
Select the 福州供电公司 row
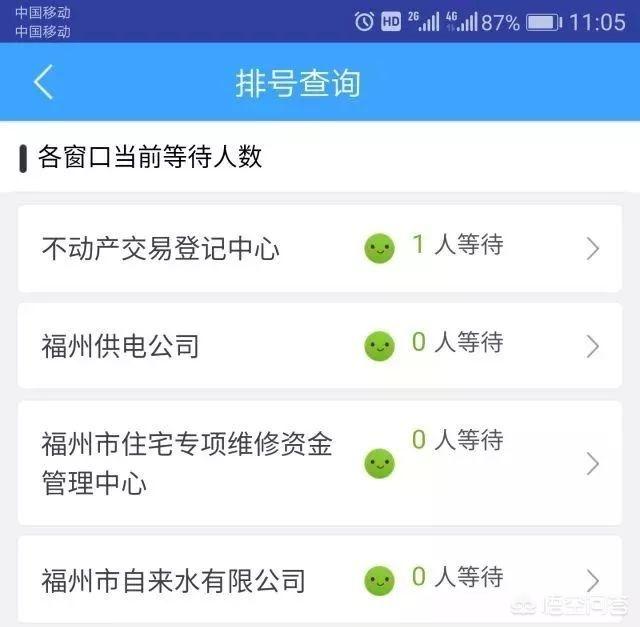(x=320, y=346)
